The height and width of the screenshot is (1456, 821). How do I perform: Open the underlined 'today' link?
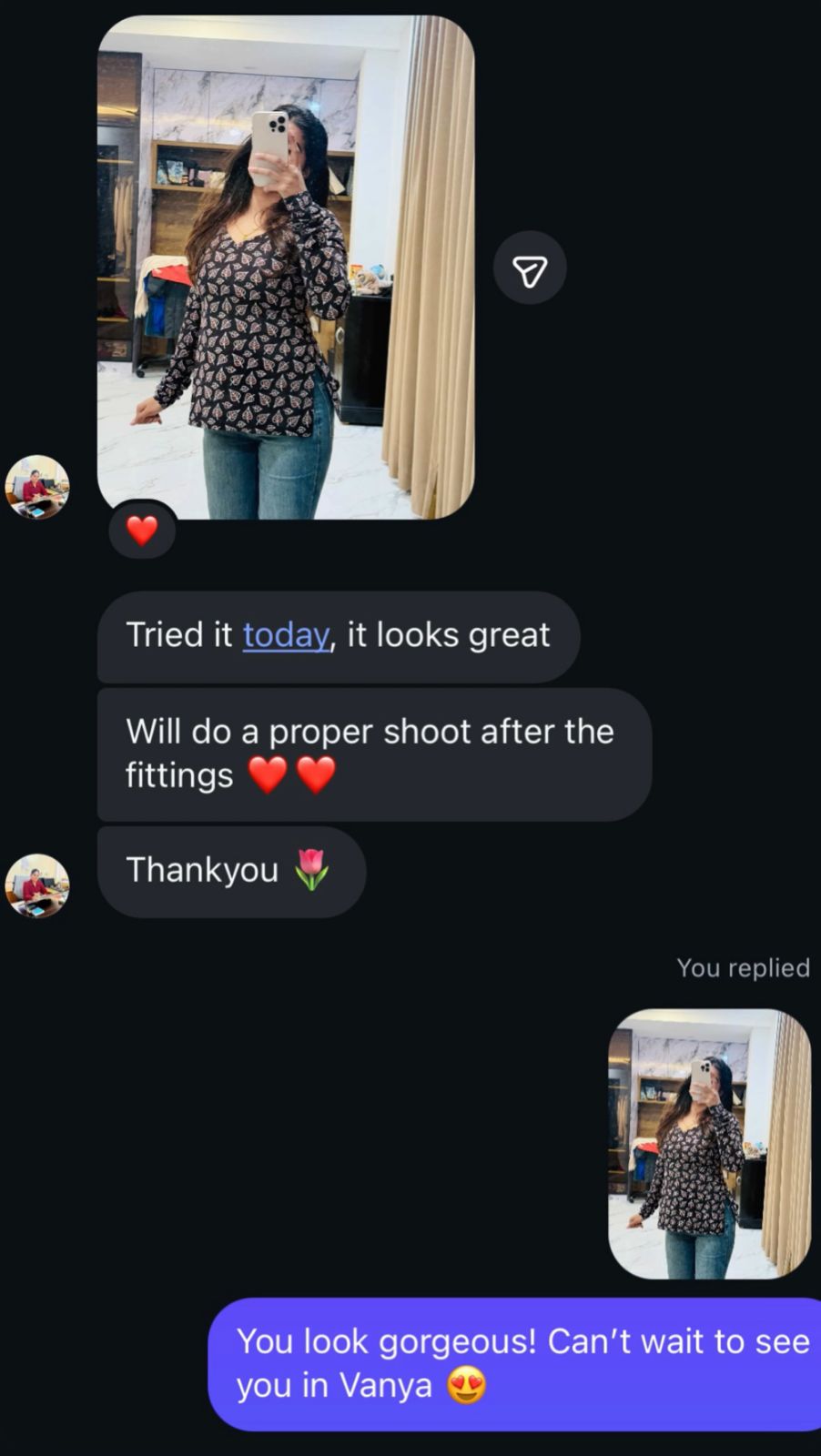[x=285, y=635]
